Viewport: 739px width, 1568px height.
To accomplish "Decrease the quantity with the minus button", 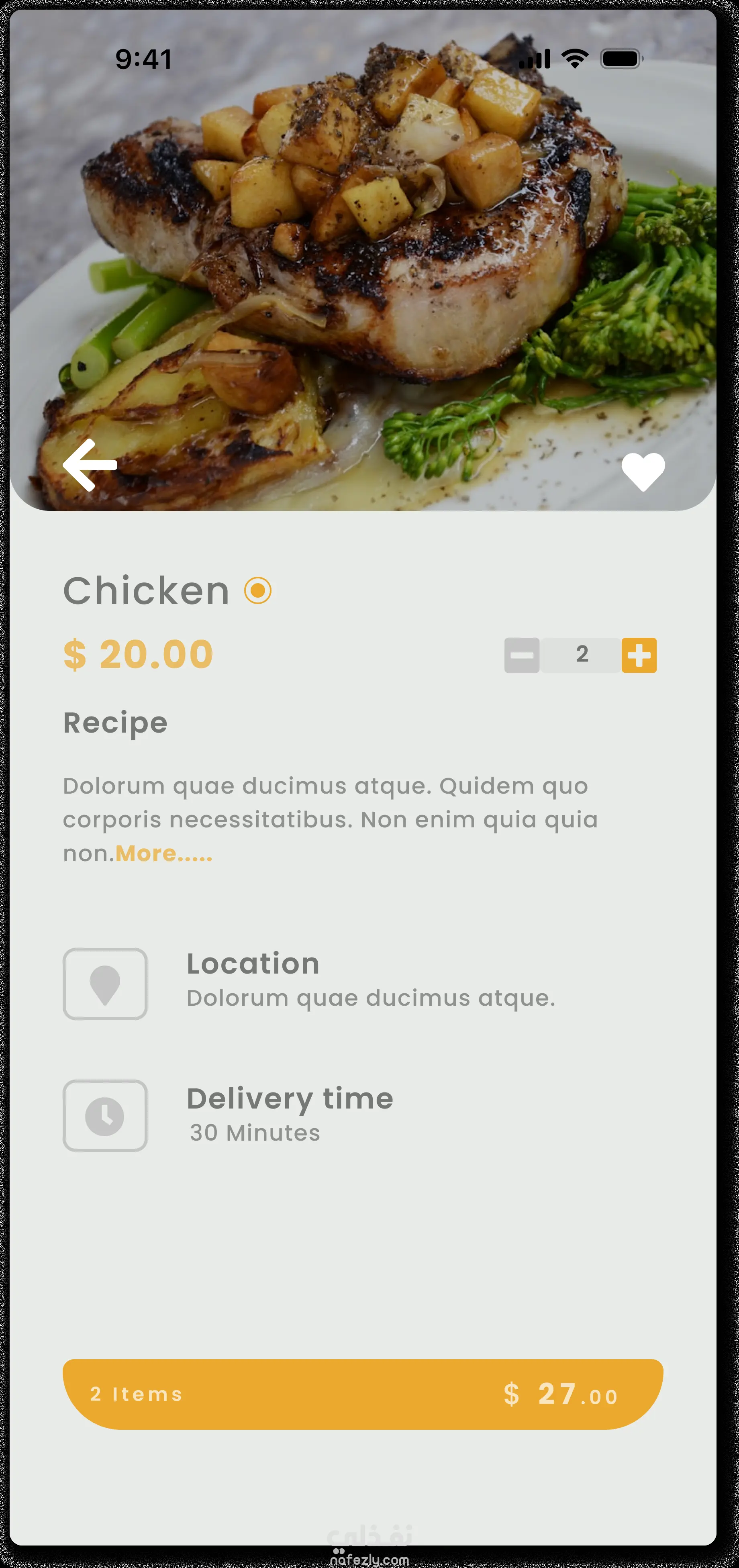I will (x=522, y=655).
